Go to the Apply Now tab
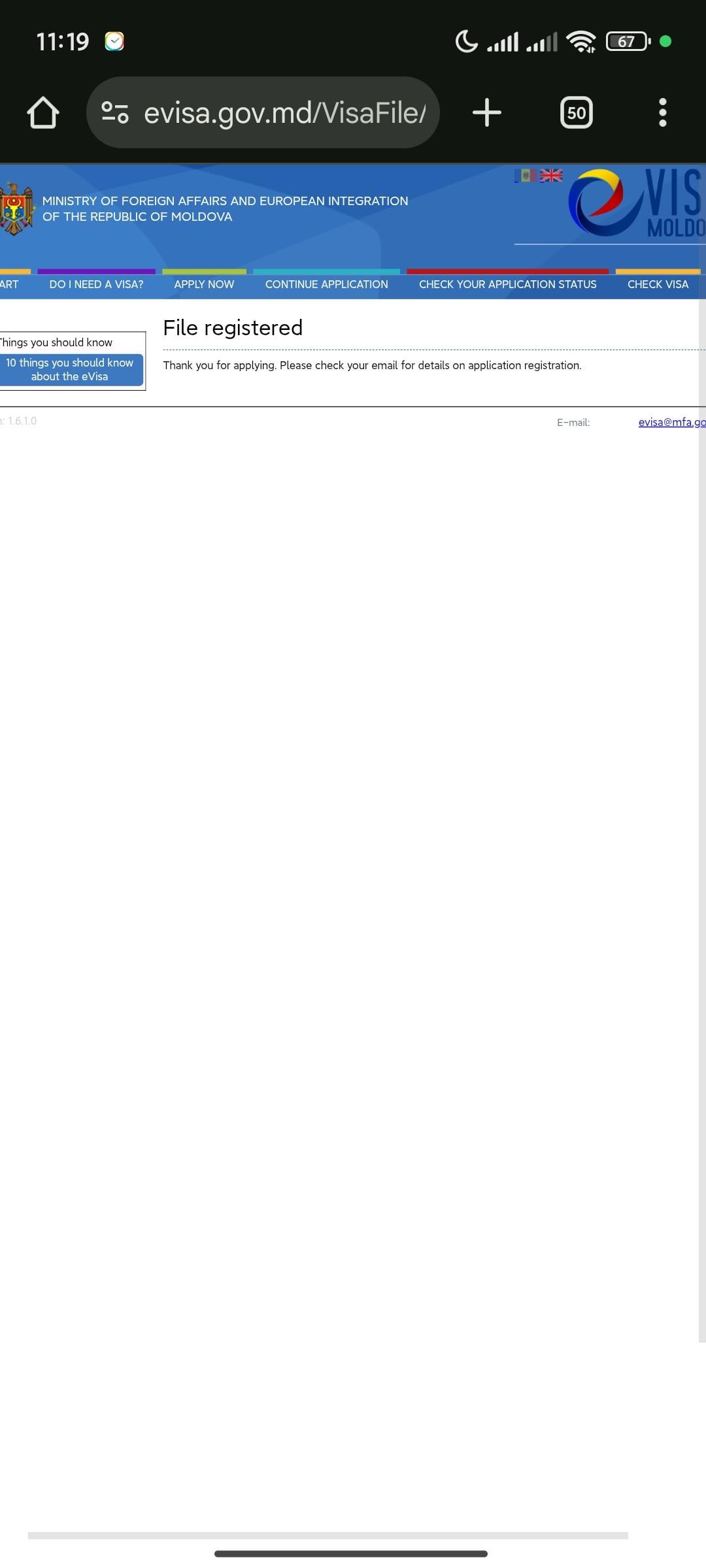 click(204, 284)
